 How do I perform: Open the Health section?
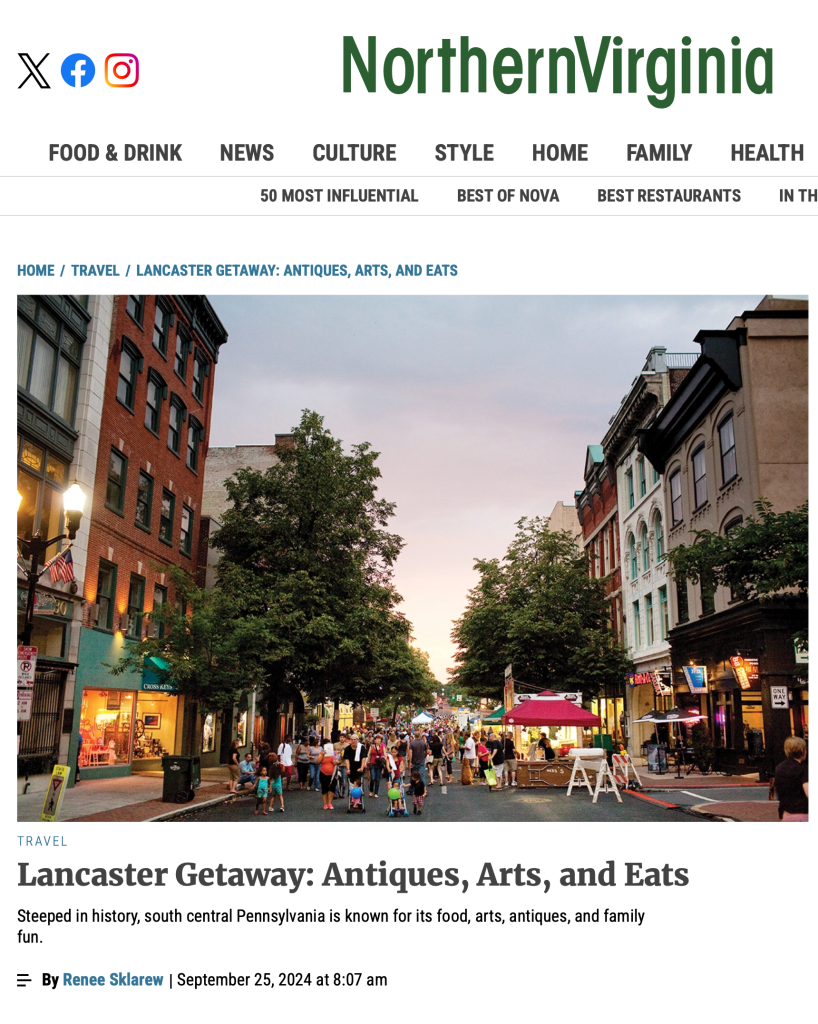coord(767,153)
